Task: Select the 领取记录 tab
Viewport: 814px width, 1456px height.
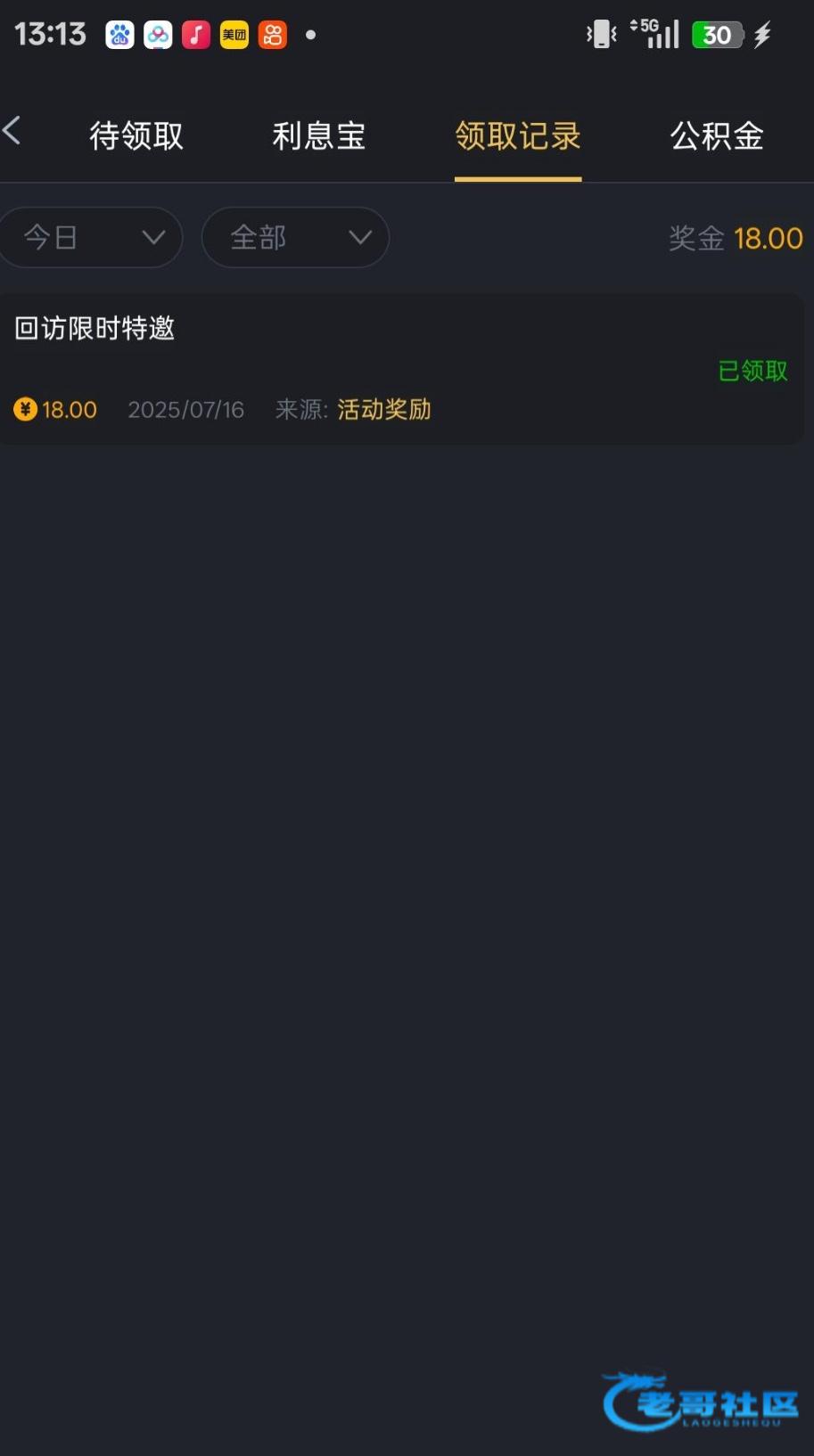Action: pyautogui.click(x=518, y=136)
